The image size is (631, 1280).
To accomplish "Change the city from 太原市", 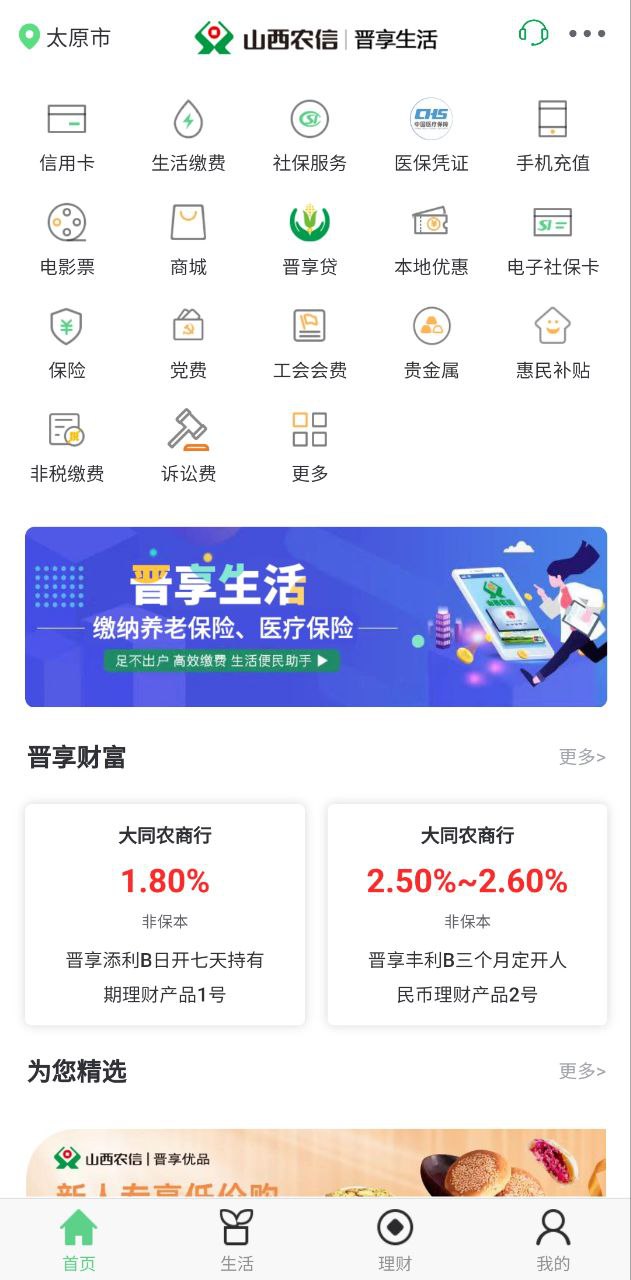I will [x=65, y=38].
